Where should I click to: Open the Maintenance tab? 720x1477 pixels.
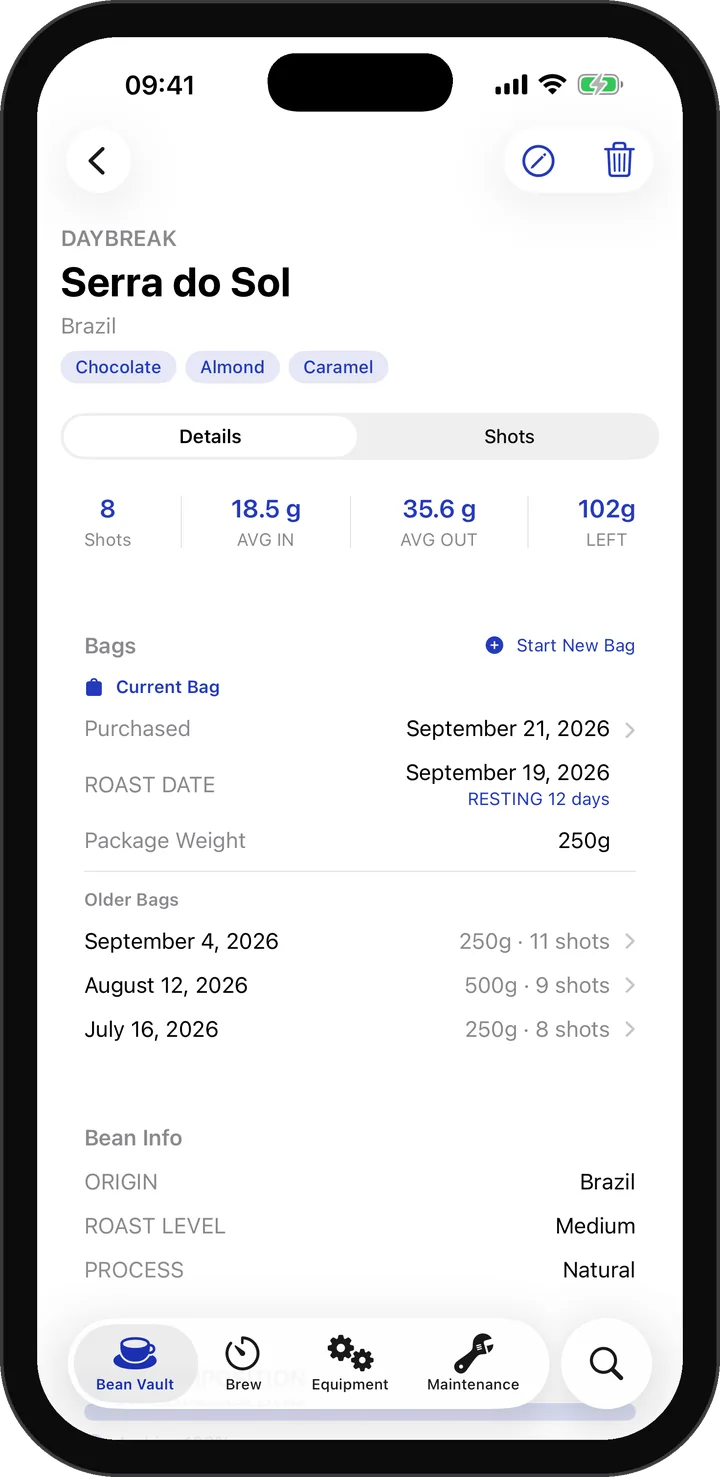(x=473, y=1364)
